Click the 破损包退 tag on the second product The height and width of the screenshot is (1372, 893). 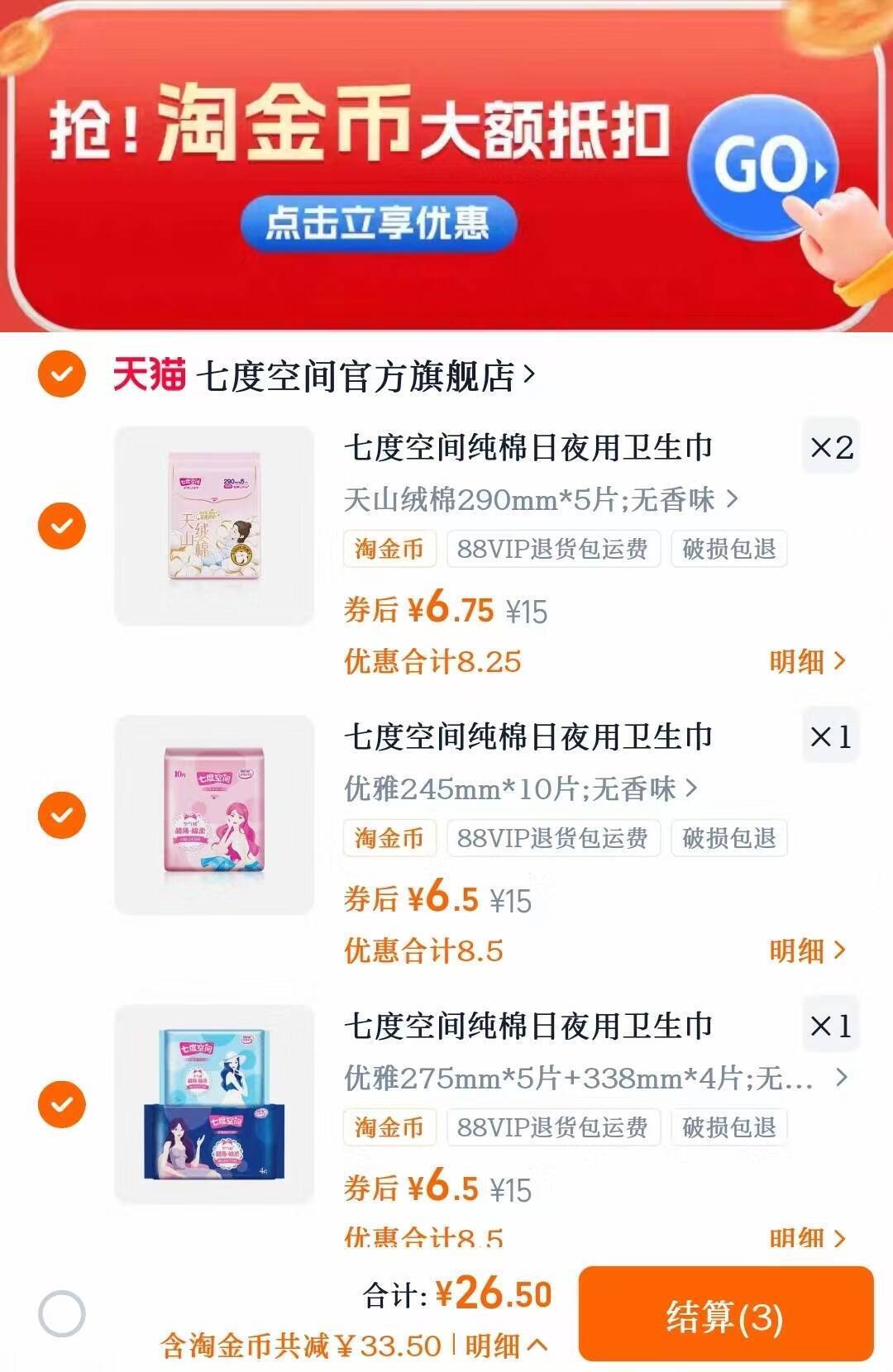(726, 839)
